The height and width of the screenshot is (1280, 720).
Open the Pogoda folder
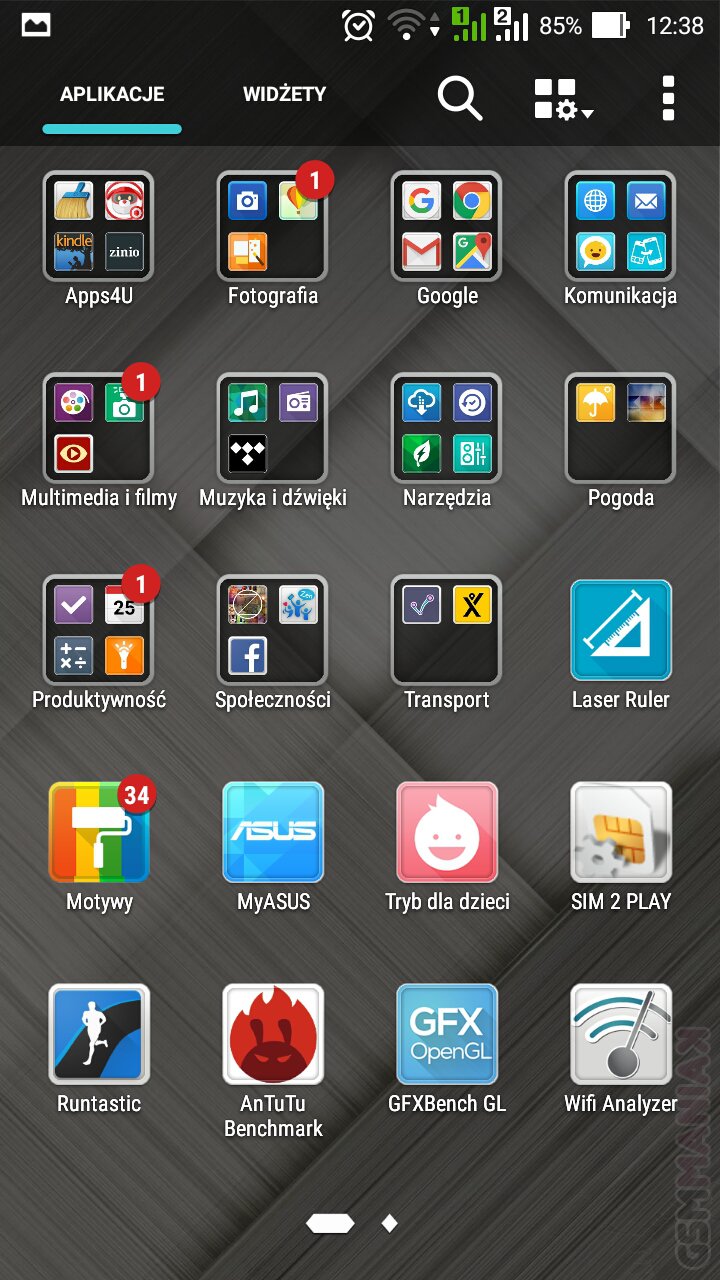621,429
